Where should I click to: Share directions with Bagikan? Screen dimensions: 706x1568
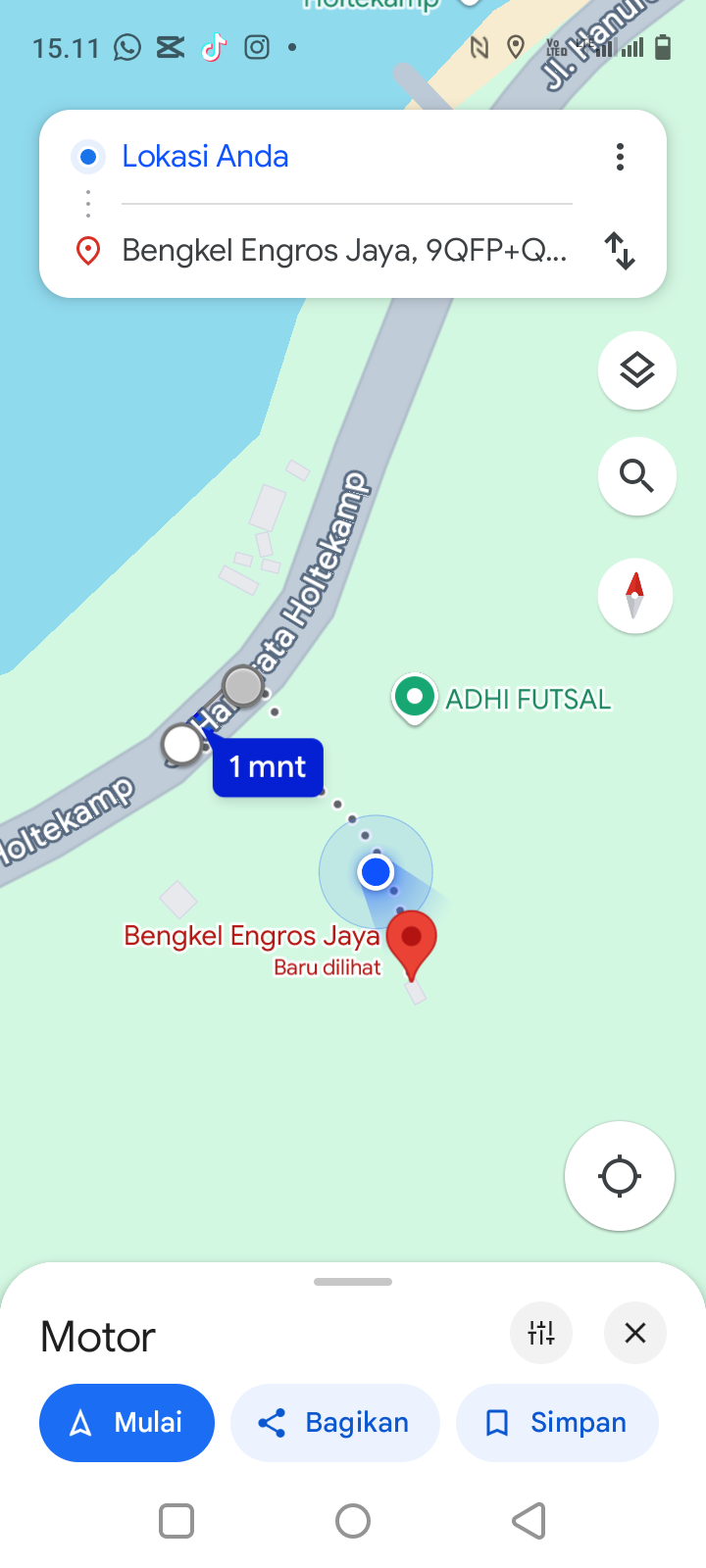click(x=334, y=1423)
